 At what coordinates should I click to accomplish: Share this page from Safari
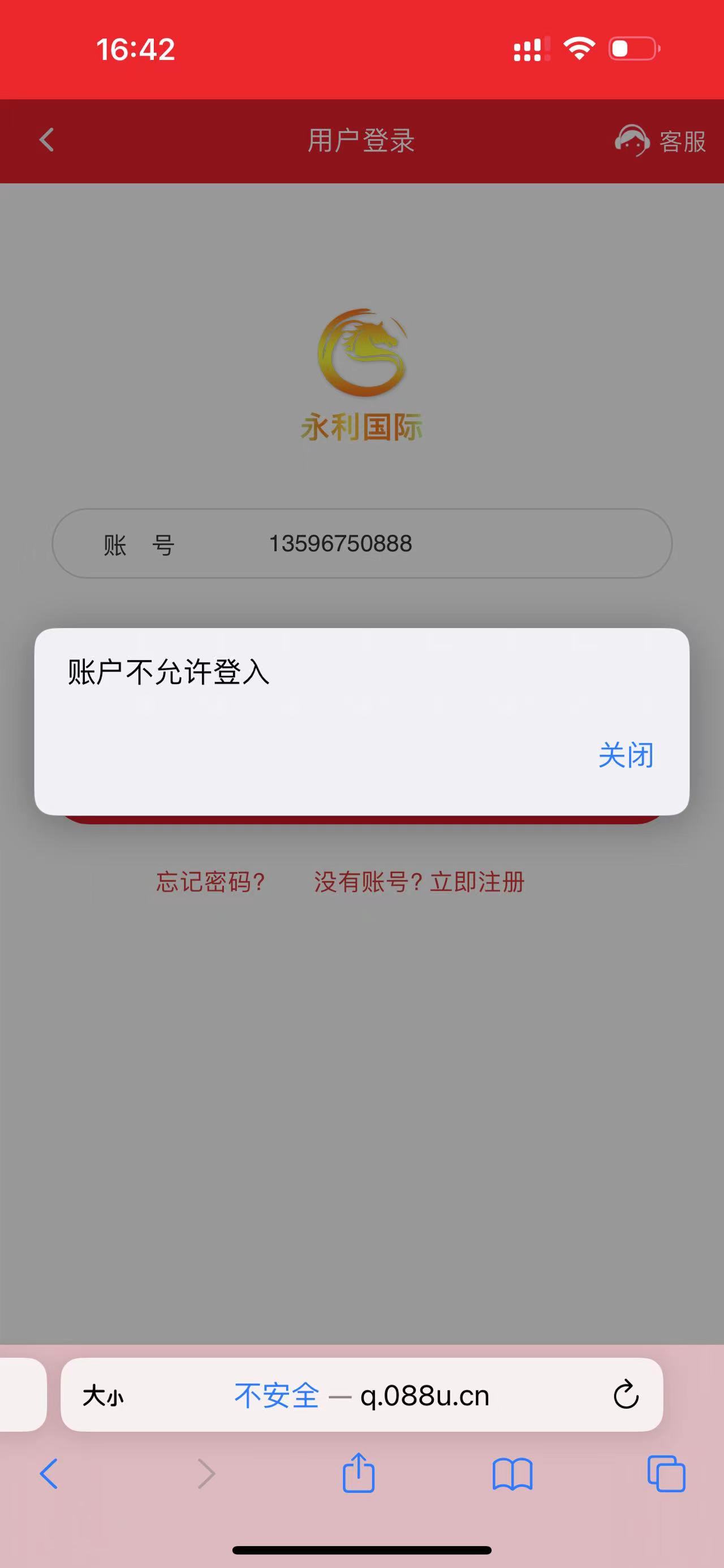(358, 1473)
